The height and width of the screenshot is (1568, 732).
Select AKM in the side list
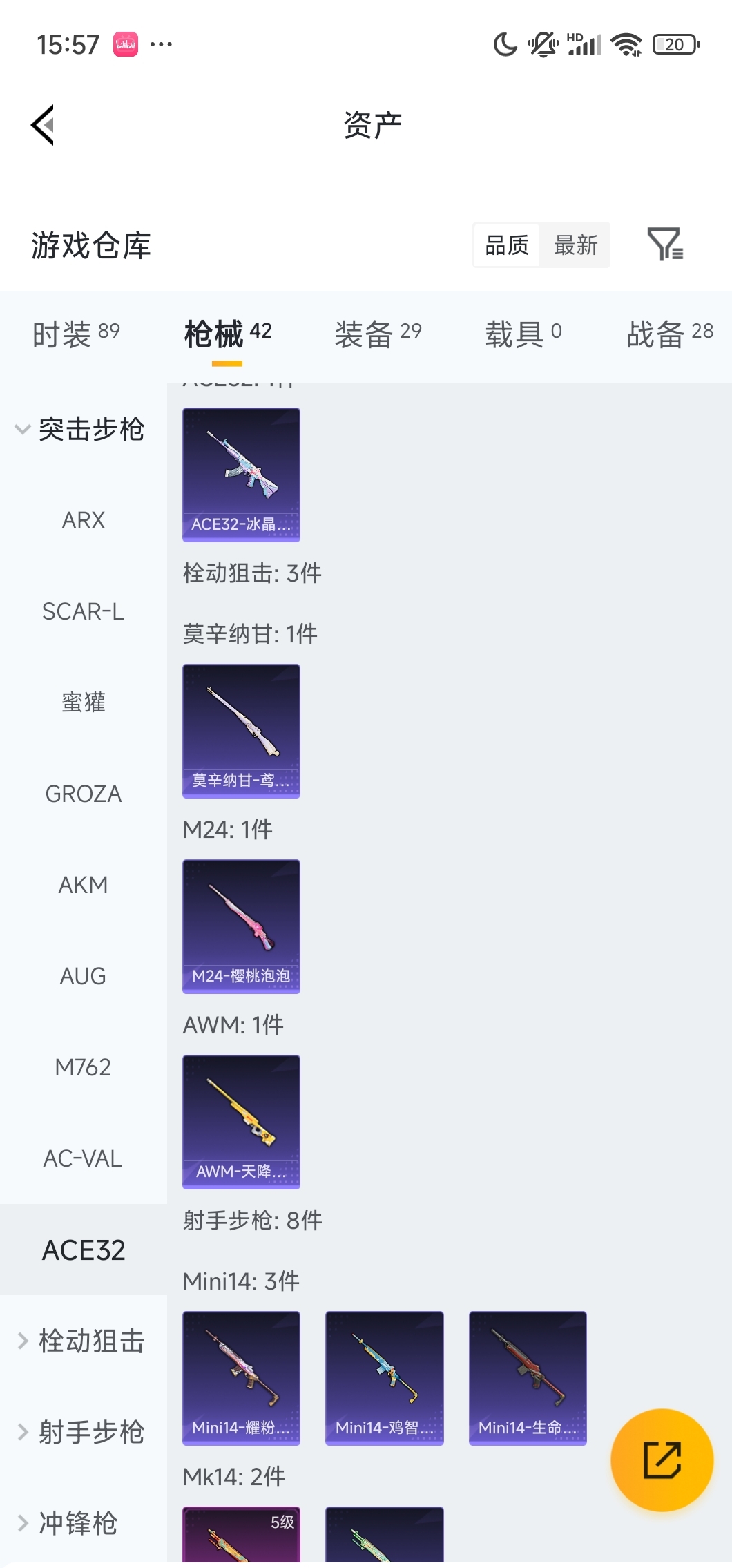(x=83, y=885)
